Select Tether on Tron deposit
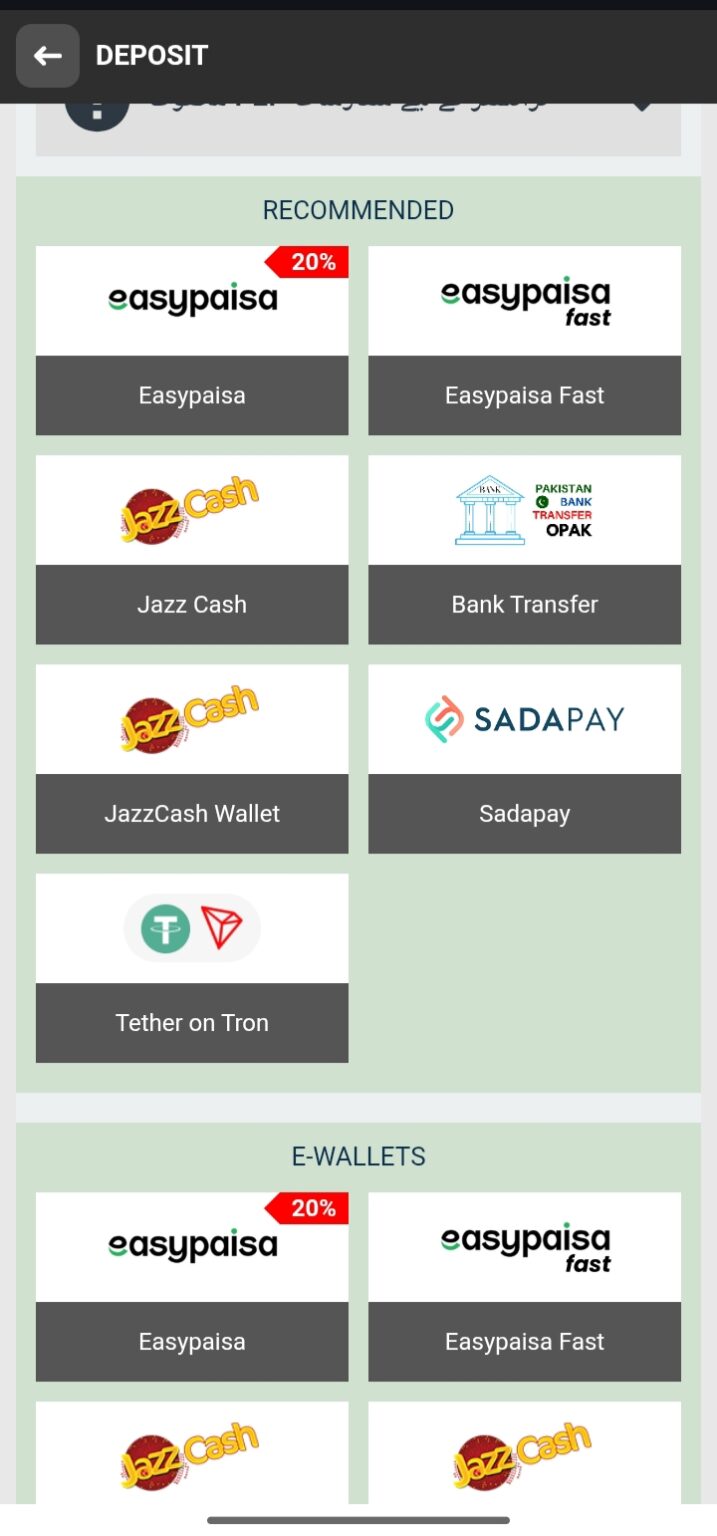Image resolution: width=717 pixels, height=1536 pixels. tap(192, 967)
